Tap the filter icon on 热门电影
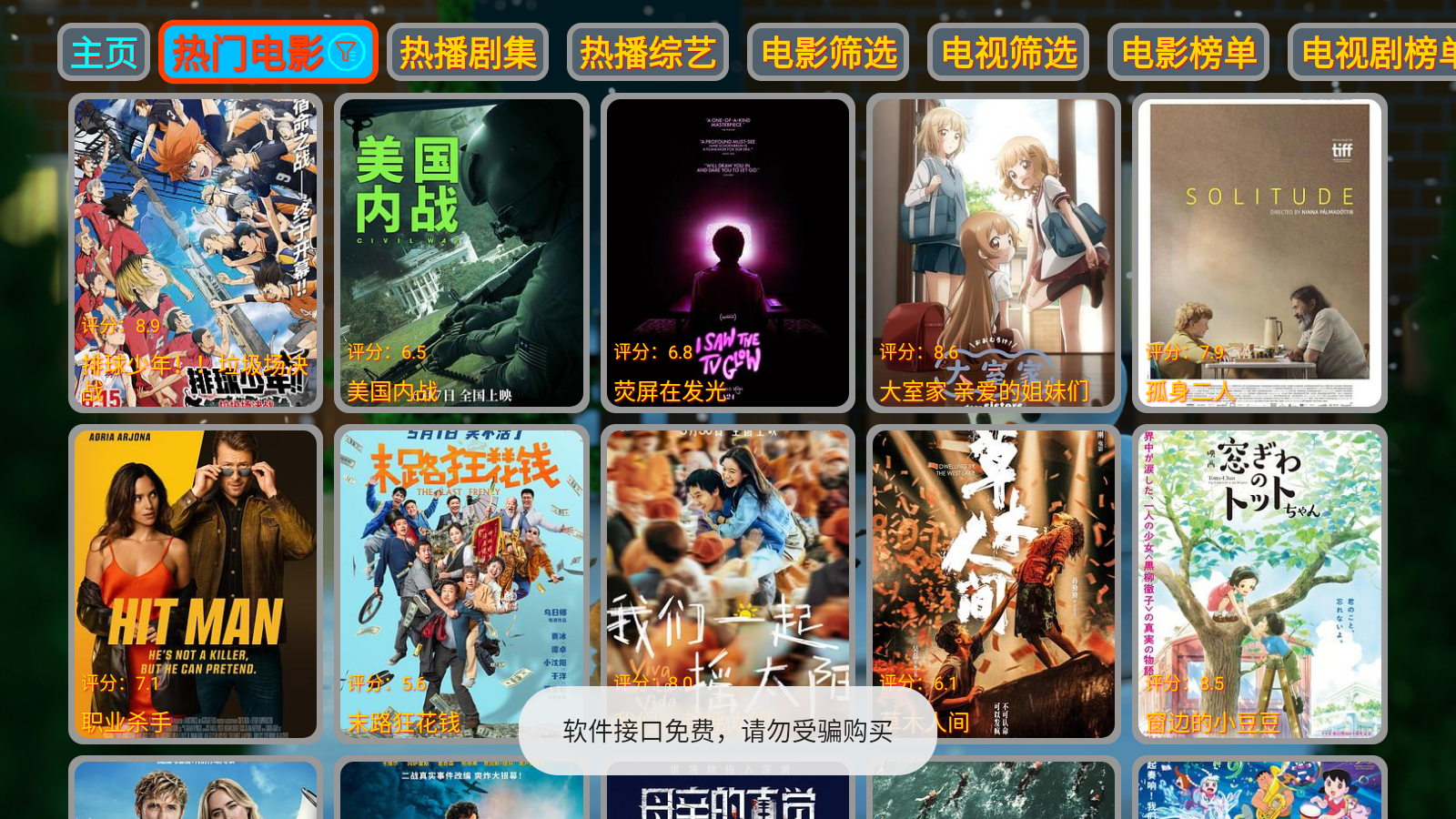 coord(347,53)
